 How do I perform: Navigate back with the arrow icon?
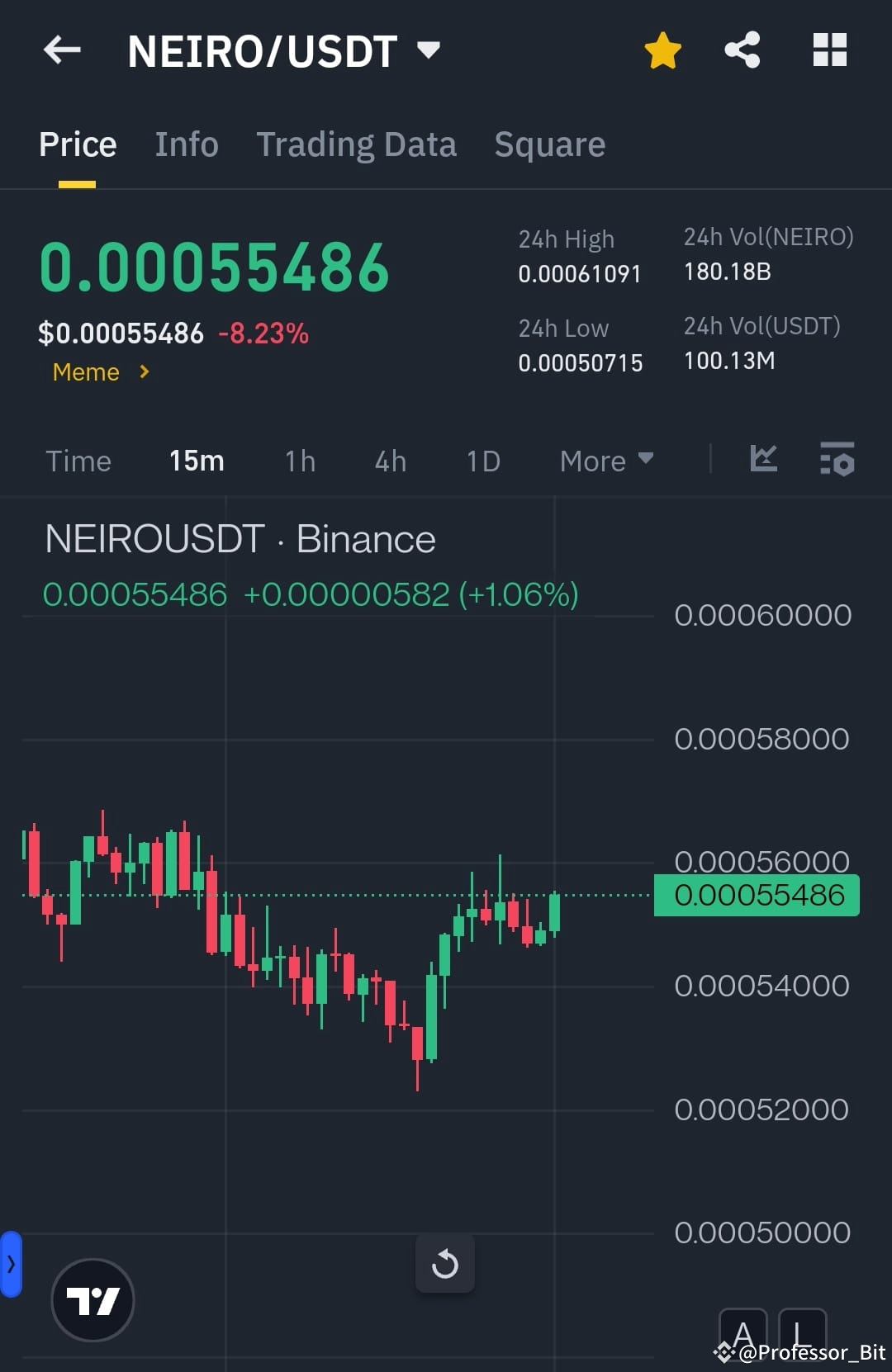[x=60, y=50]
